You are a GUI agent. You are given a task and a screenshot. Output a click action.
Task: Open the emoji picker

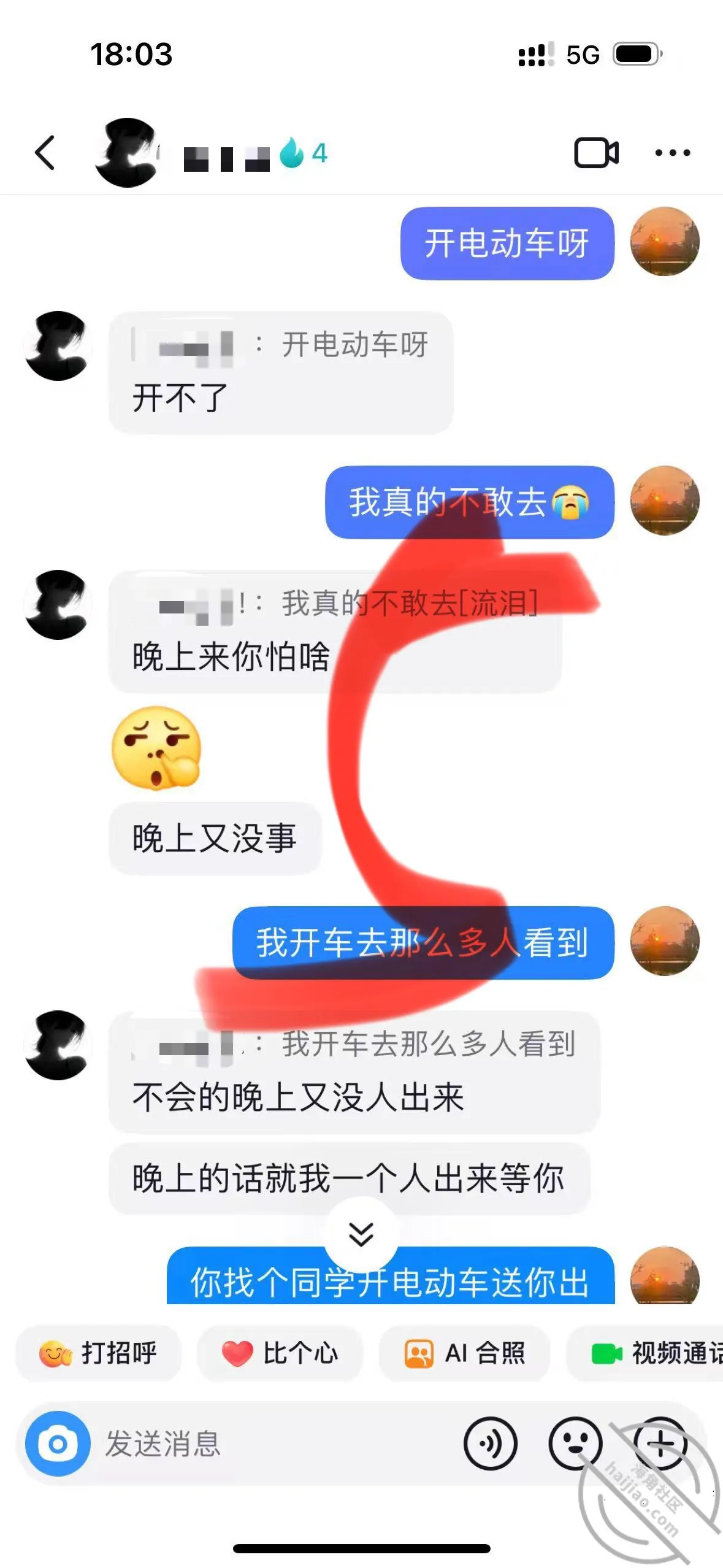(x=575, y=1444)
